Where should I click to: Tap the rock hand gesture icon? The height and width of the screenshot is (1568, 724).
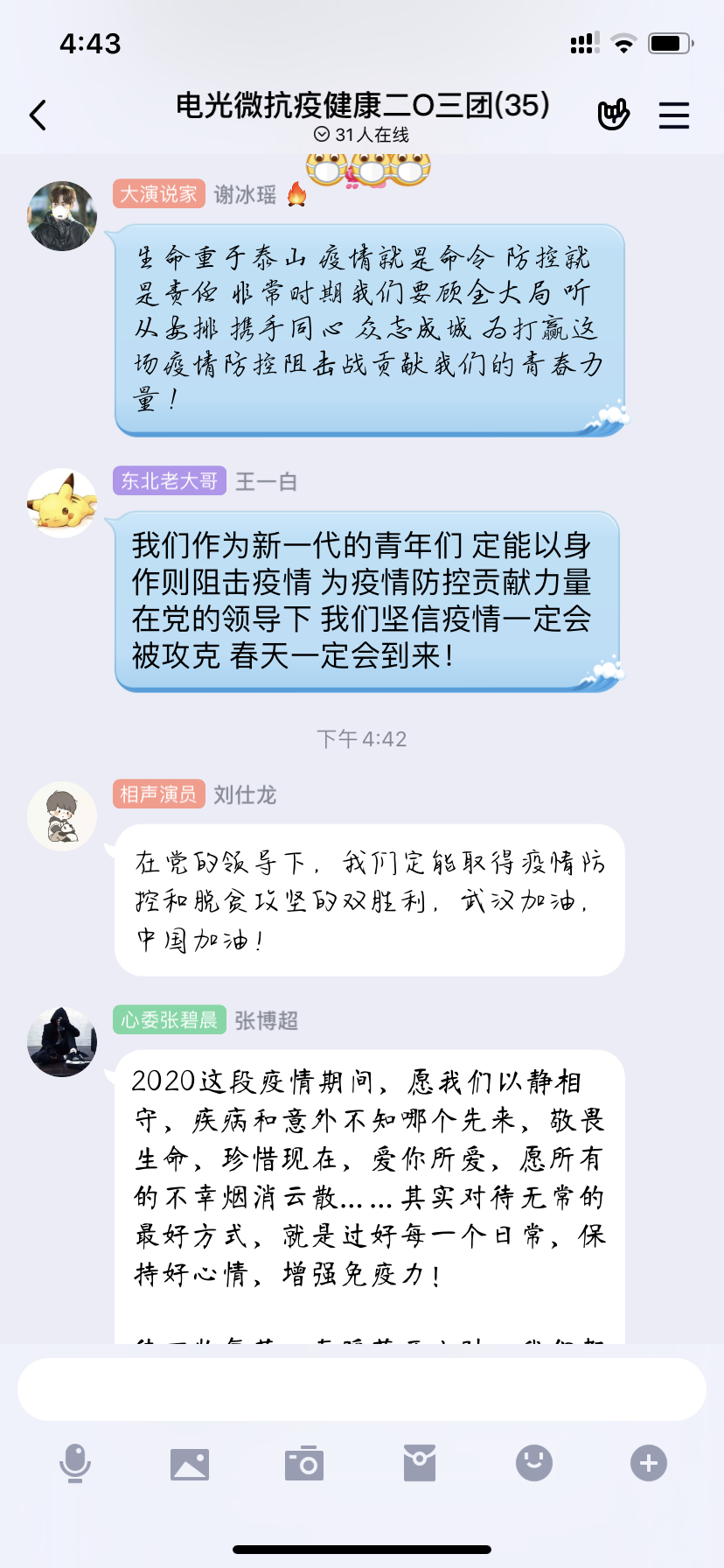pos(613,115)
